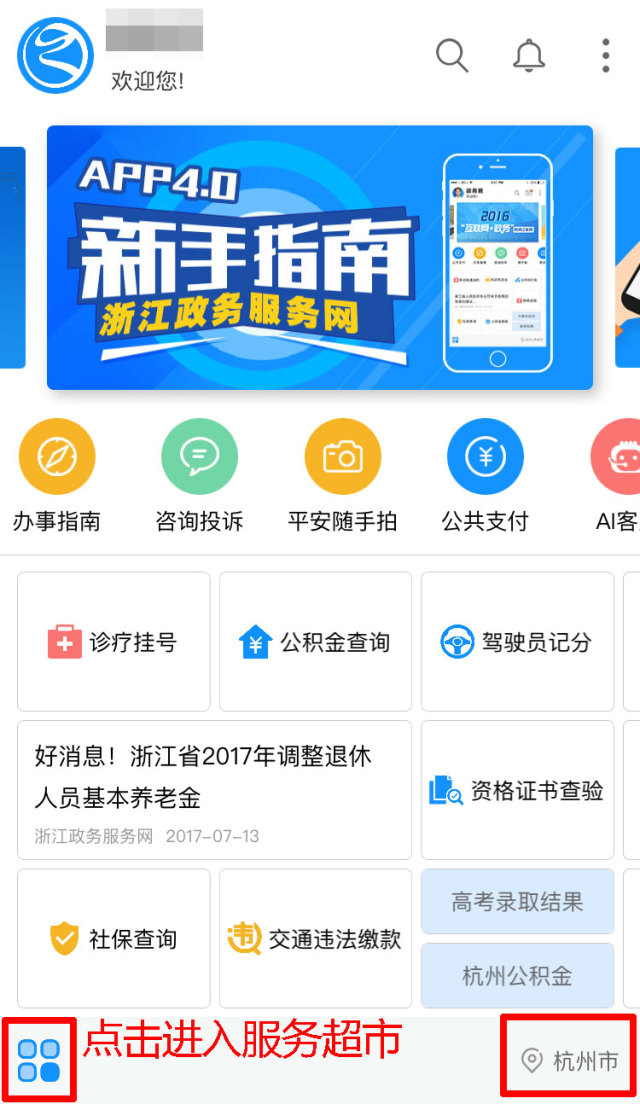
Task: Open the three-dot overflow menu
Action: pyautogui.click(x=605, y=56)
